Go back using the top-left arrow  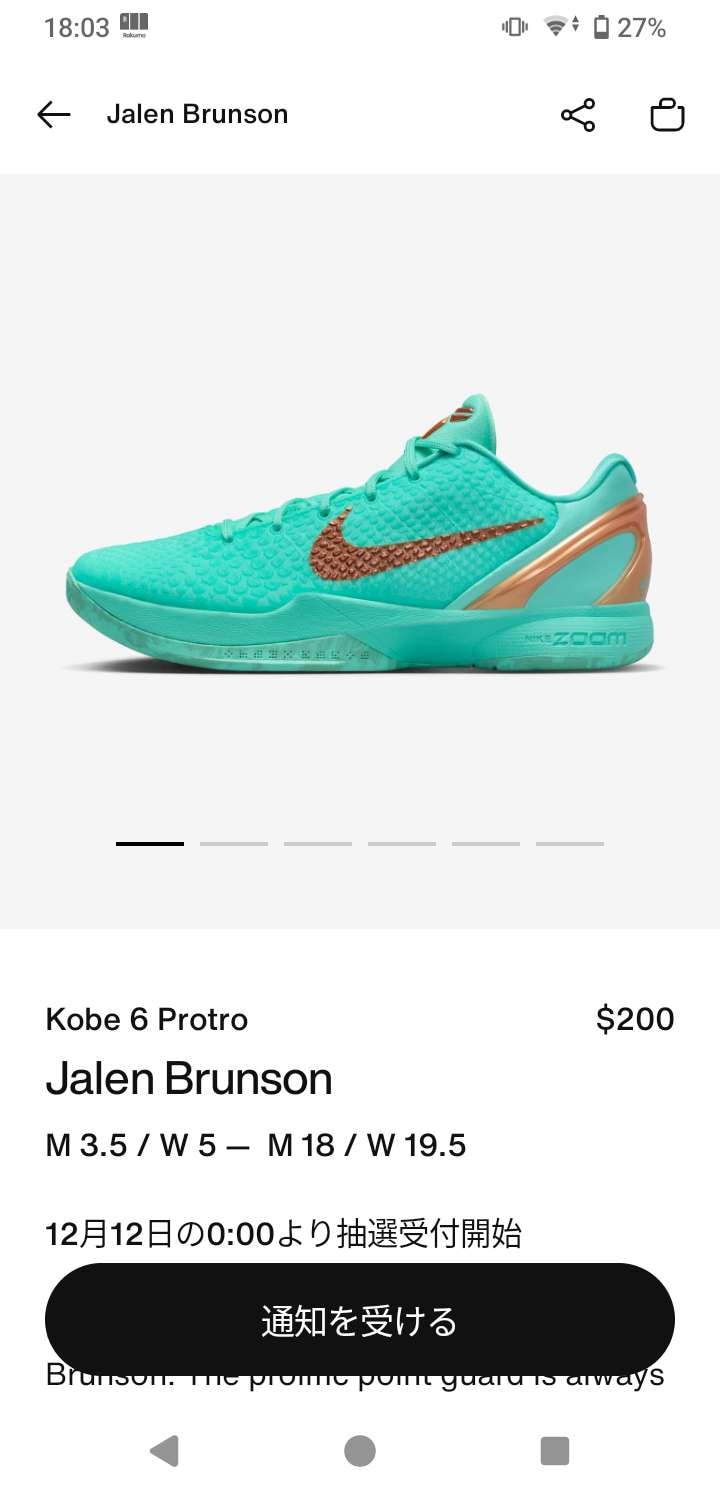[54, 115]
